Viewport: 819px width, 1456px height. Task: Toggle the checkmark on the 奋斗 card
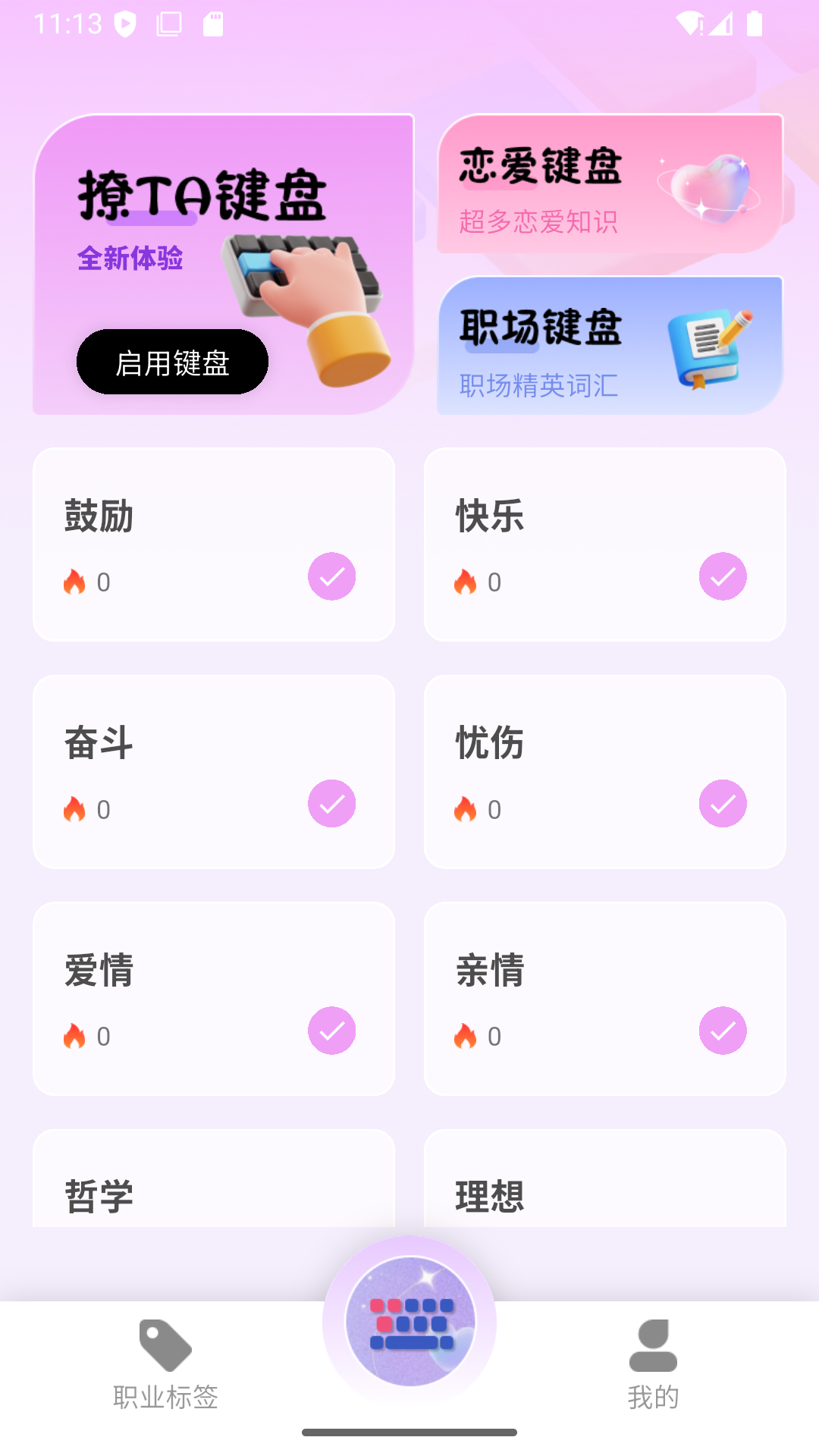pyautogui.click(x=331, y=803)
